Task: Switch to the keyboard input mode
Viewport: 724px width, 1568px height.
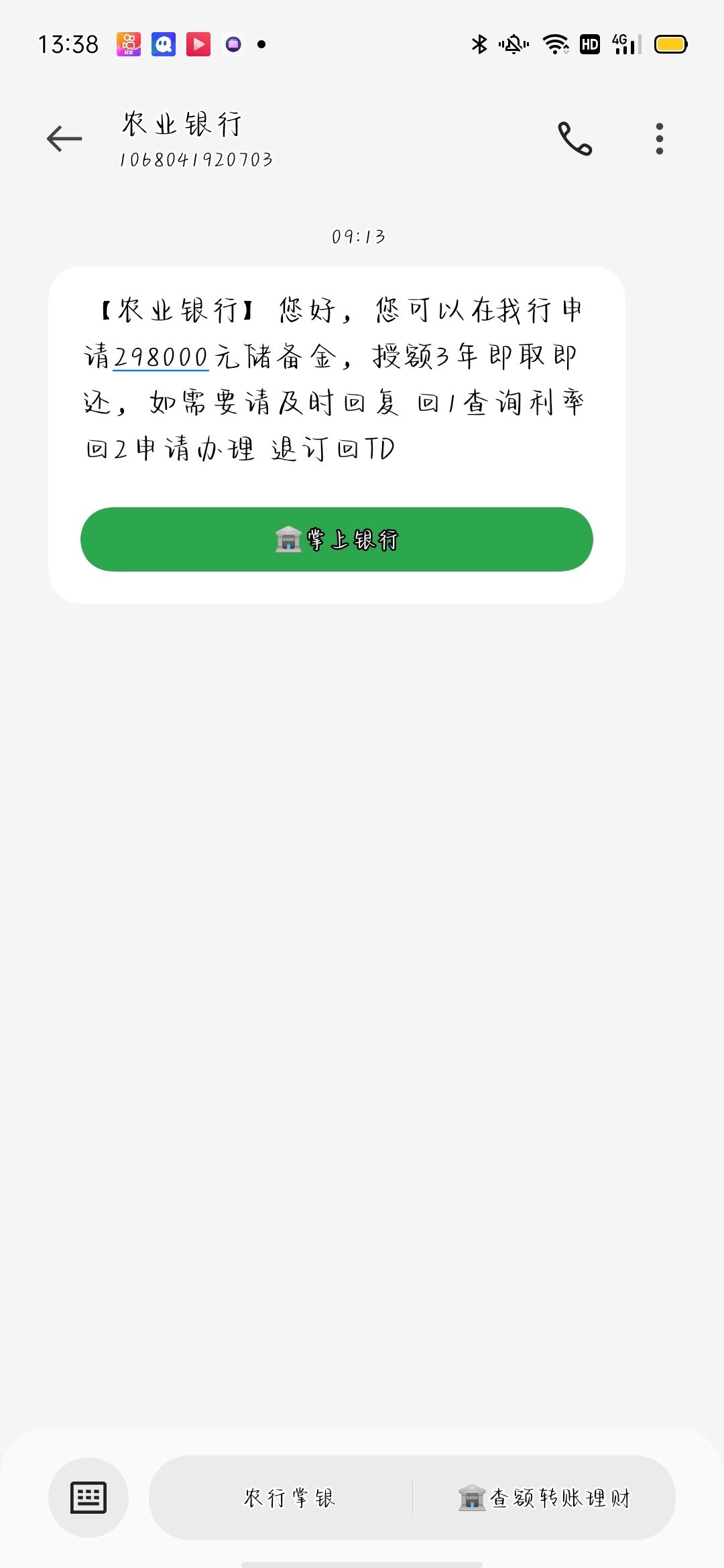Action: (x=88, y=1497)
